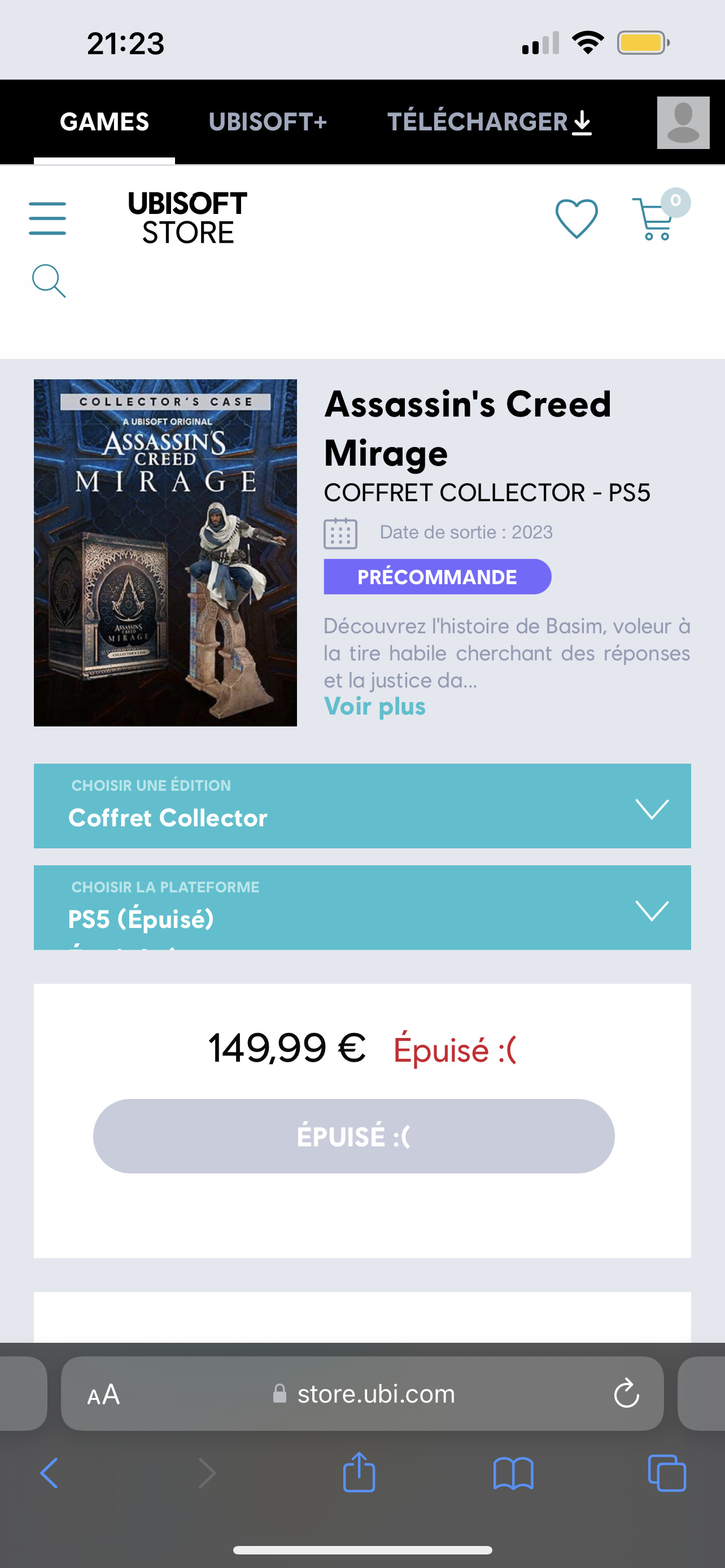Open Safari bookmarks
The height and width of the screenshot is (1568, 725).
(513, 1474)
